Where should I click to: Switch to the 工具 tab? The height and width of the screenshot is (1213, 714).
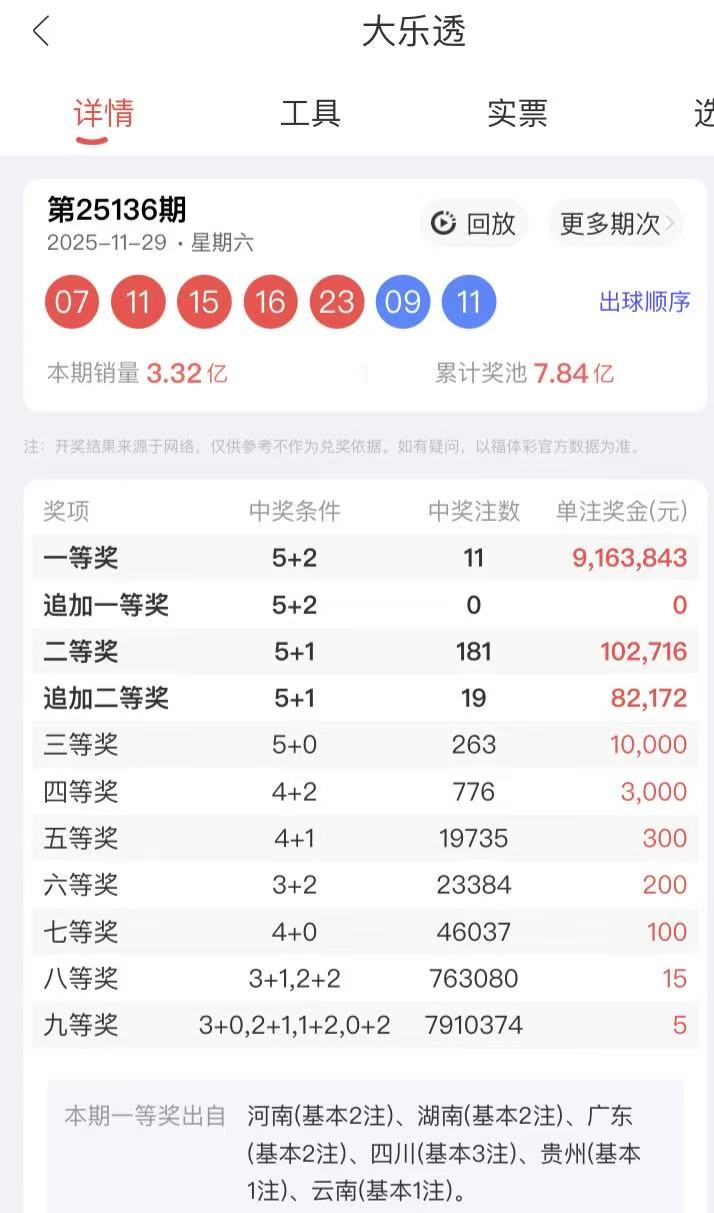pos(310,113)
